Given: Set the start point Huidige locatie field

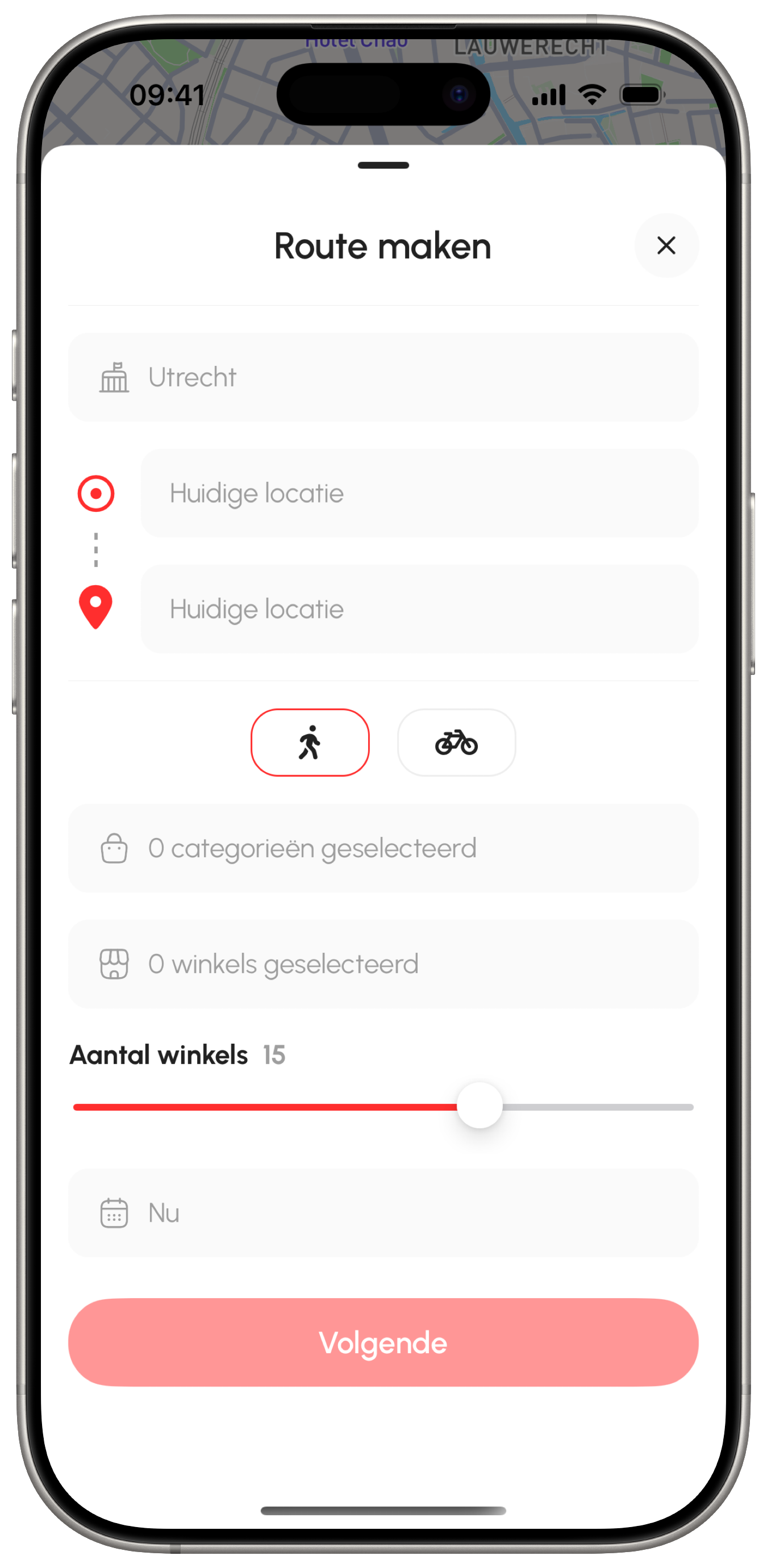Looking at the screenshot, I should pyautogui.click(x=419, y=493).
